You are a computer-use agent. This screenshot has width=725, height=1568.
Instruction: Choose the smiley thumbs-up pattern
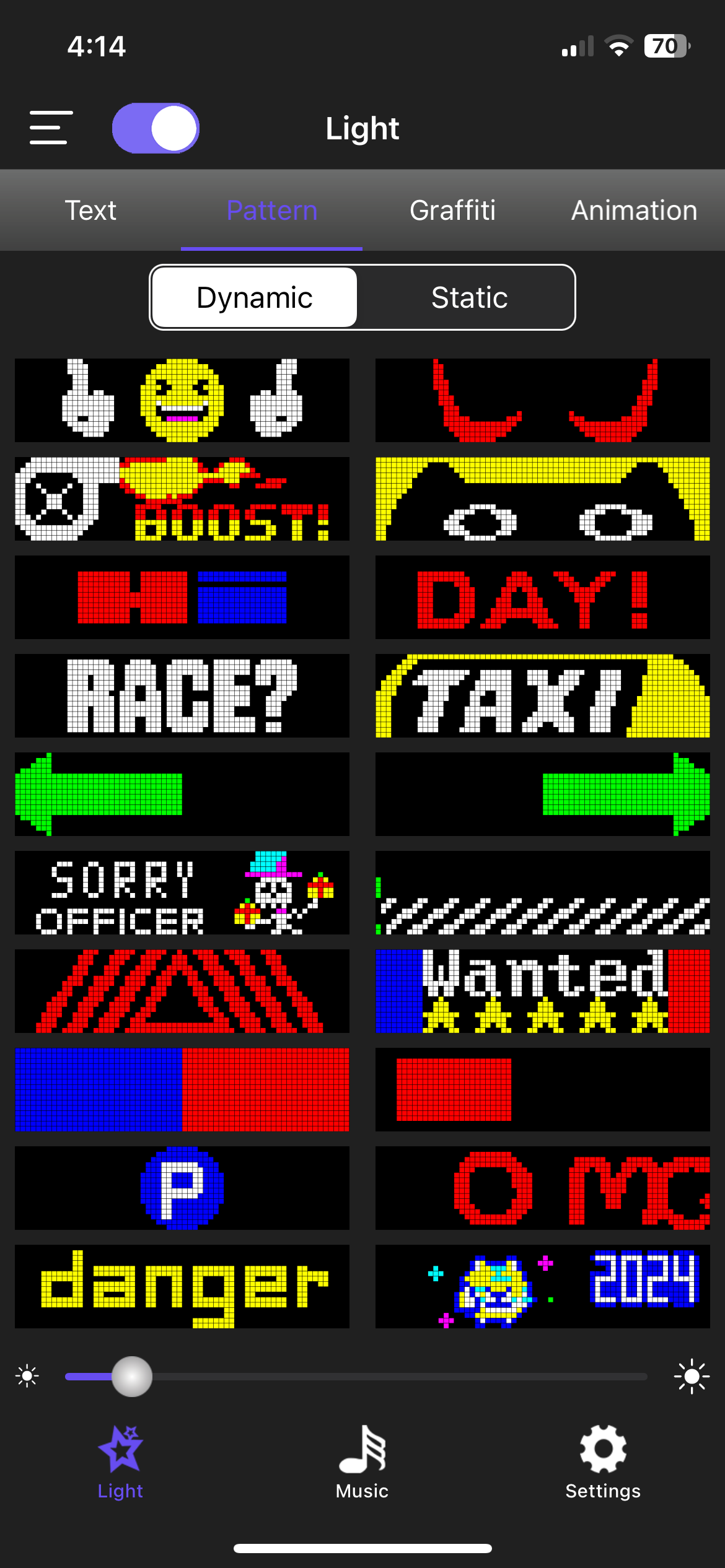[x=182, y=400]
